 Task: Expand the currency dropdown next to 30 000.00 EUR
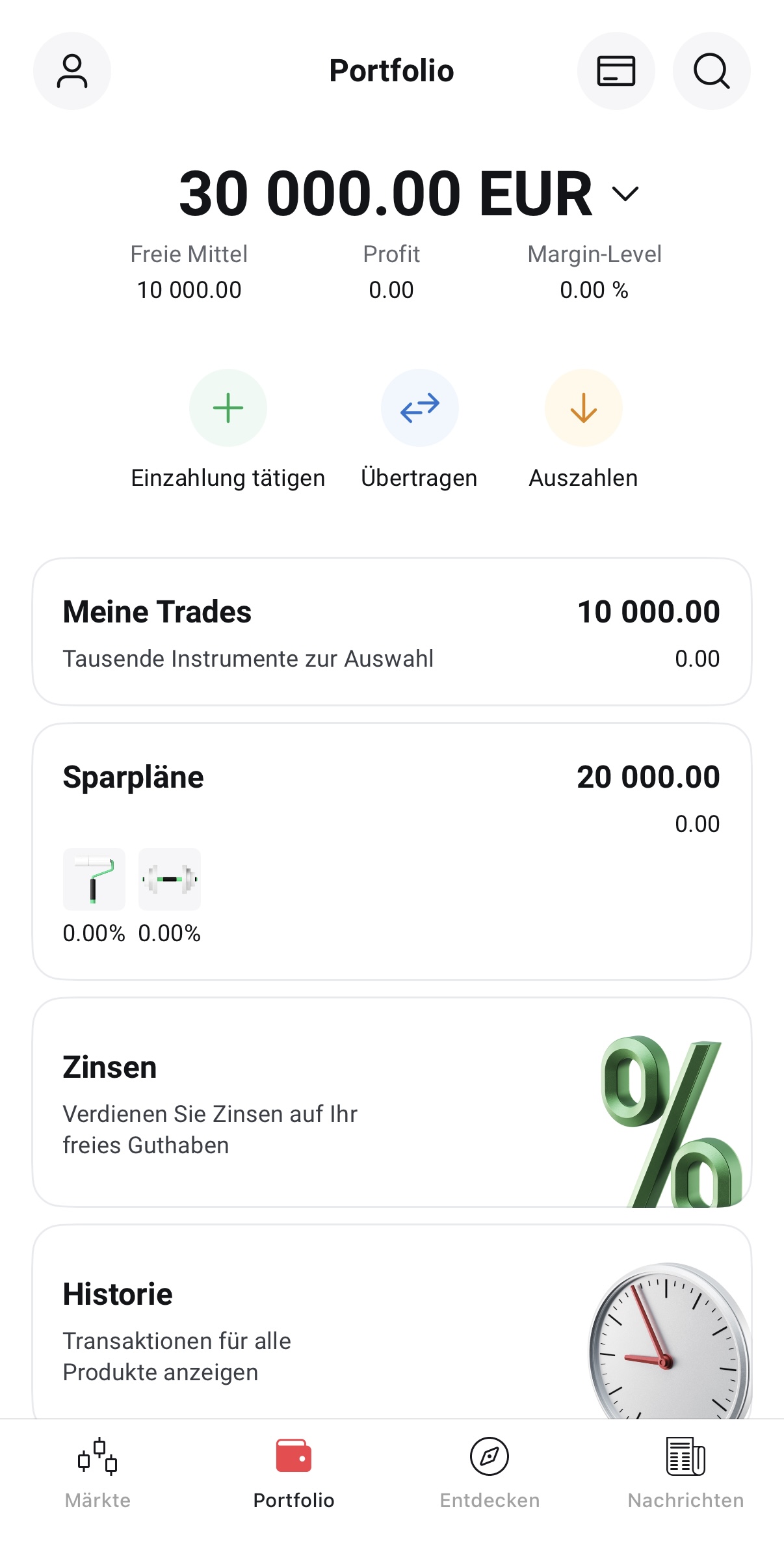click(625, 193)
